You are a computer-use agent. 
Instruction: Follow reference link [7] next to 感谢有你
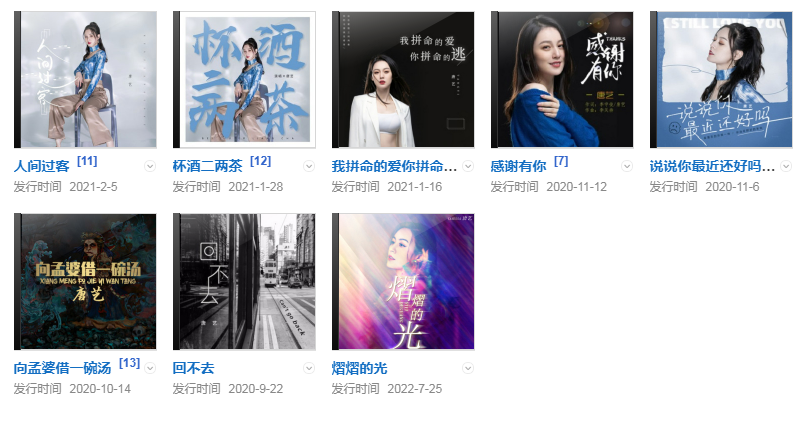(x=560, y=161)
